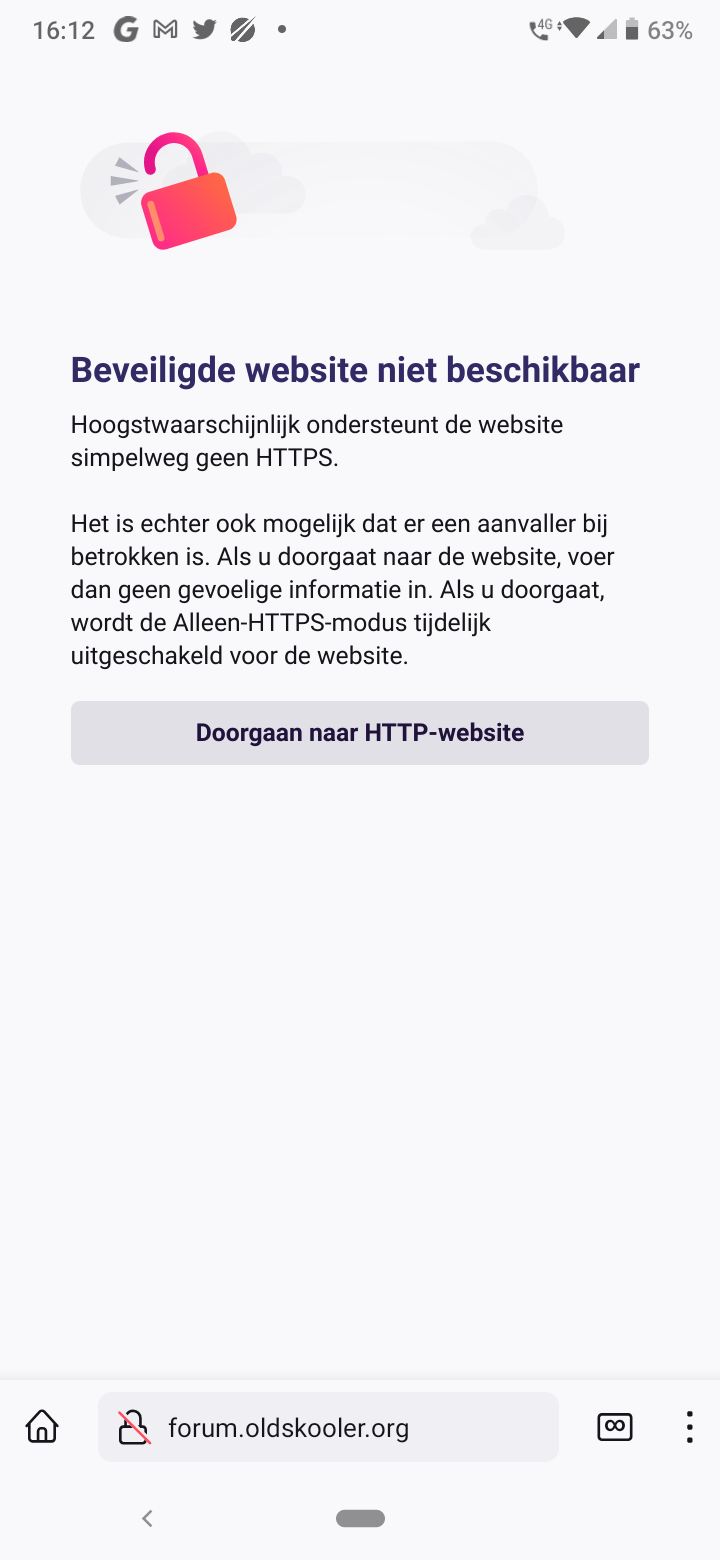
Task: Open the browser home page
Action: click(42, 1427)
